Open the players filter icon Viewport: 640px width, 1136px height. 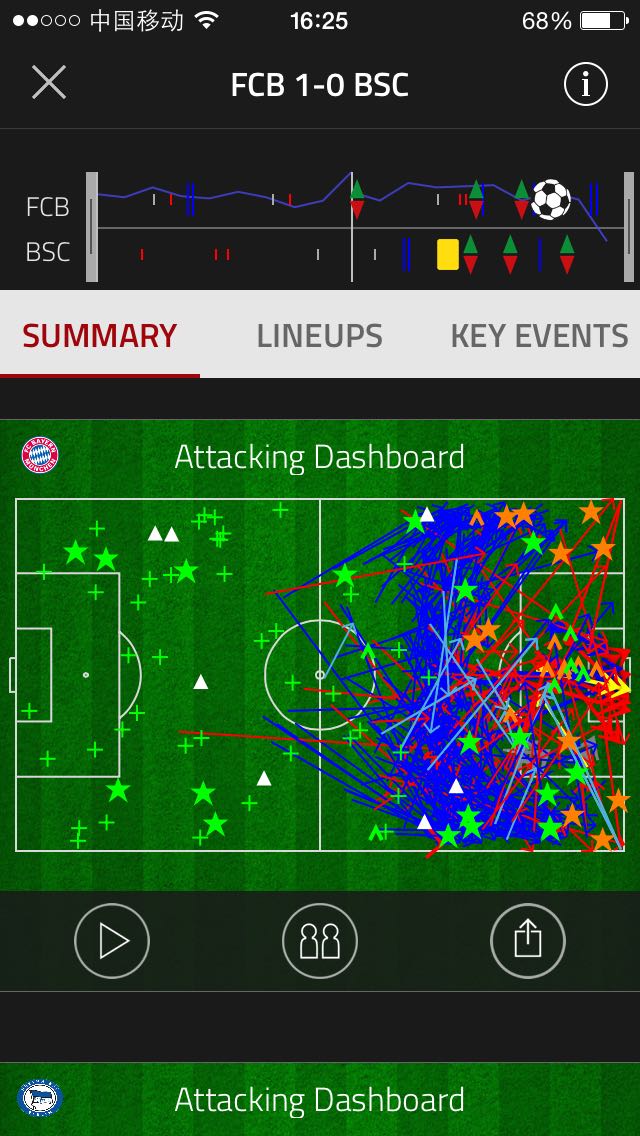320,941
